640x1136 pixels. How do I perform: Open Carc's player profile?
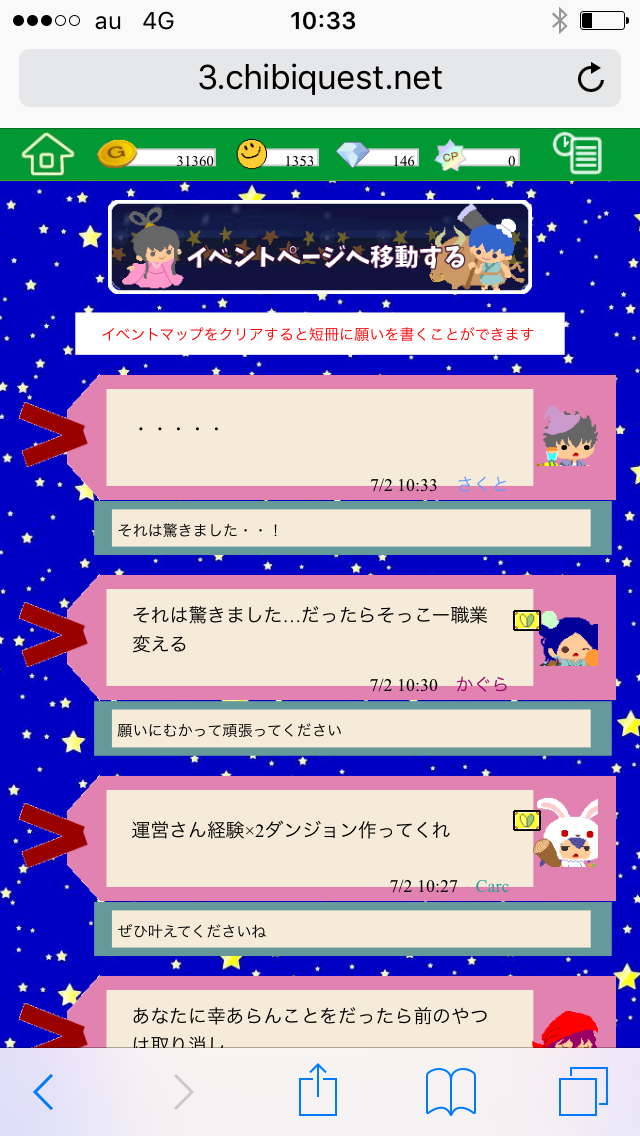point(492,886)
